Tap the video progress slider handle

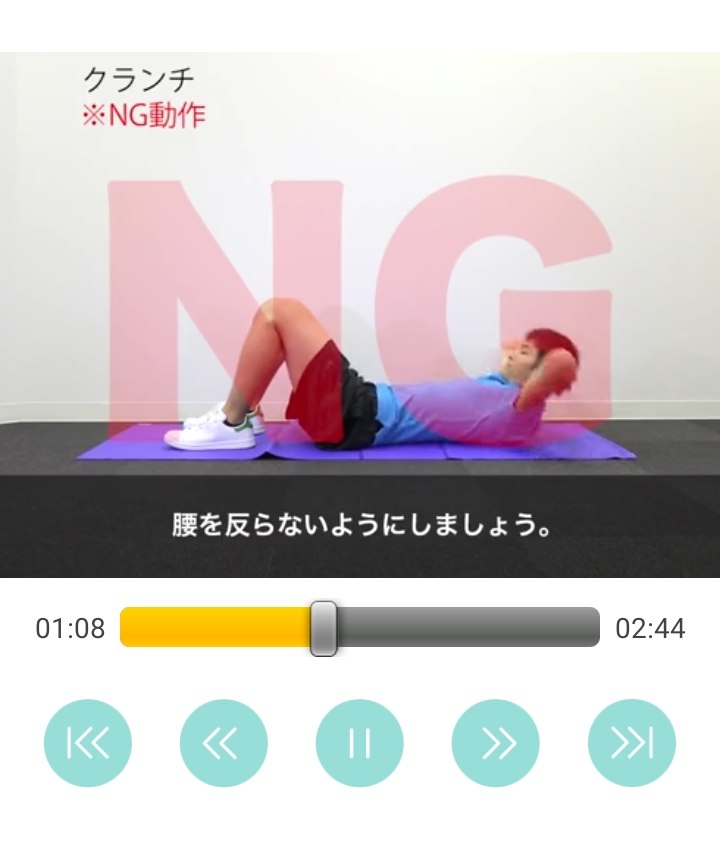[323, 628]
